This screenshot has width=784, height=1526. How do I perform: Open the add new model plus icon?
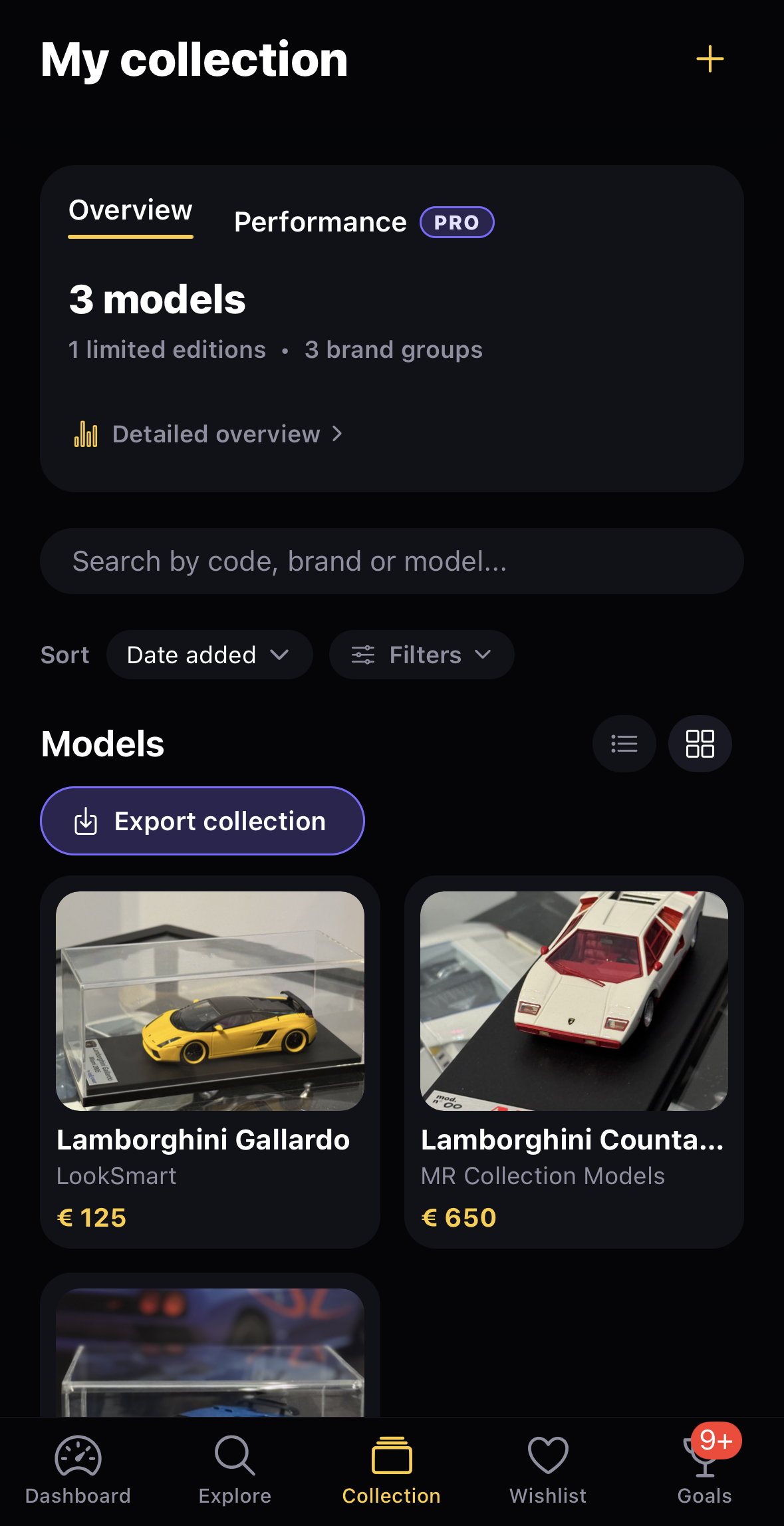(709, 59)
